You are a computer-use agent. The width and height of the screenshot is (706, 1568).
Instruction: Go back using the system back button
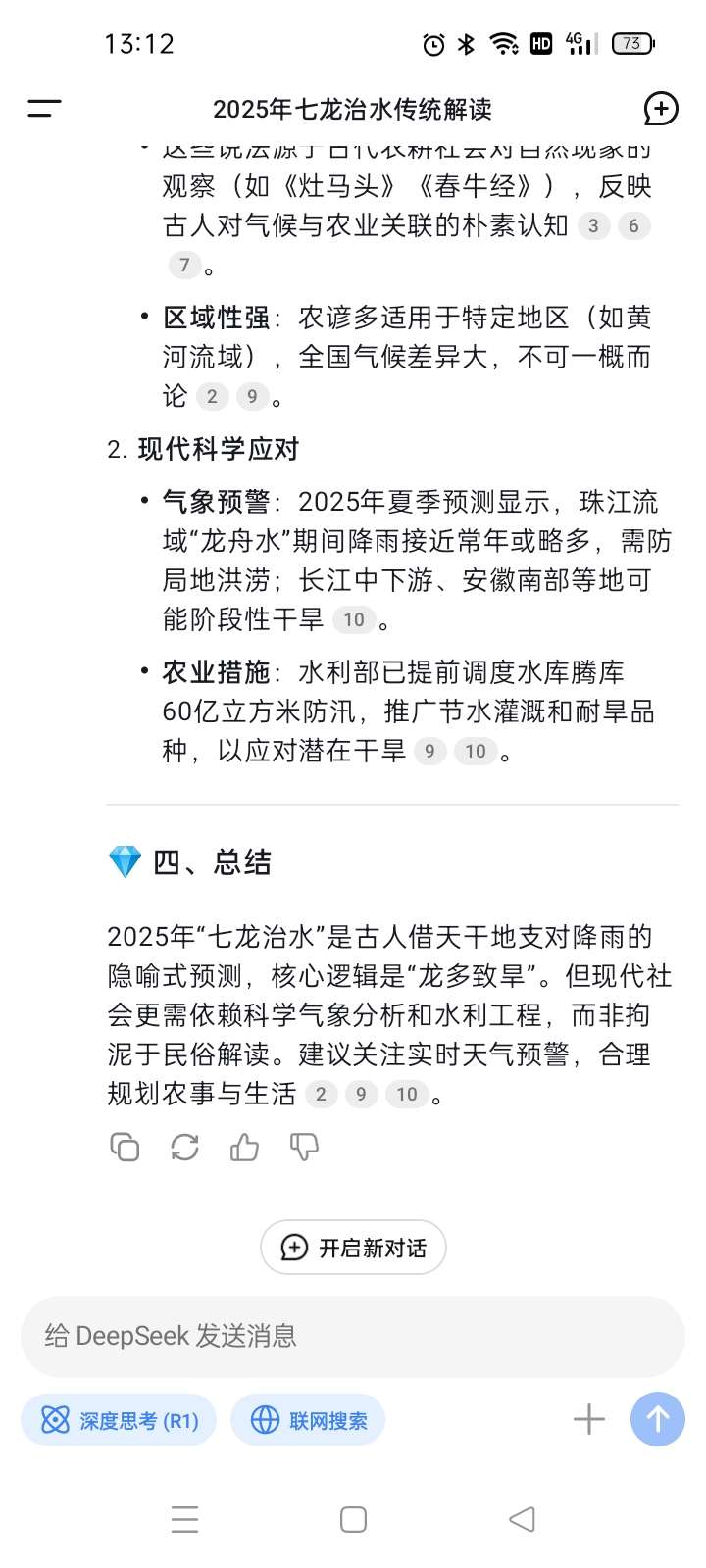tap(522, 1519)
